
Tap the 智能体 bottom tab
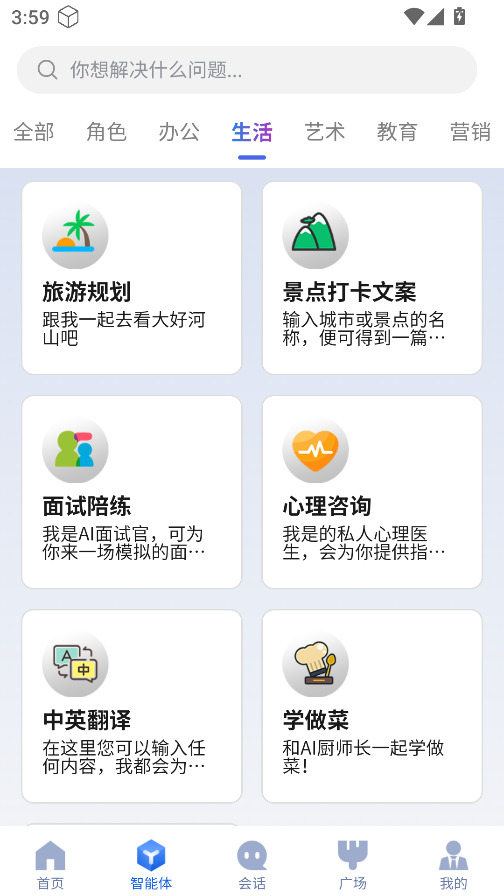click(x=151, y=865)
